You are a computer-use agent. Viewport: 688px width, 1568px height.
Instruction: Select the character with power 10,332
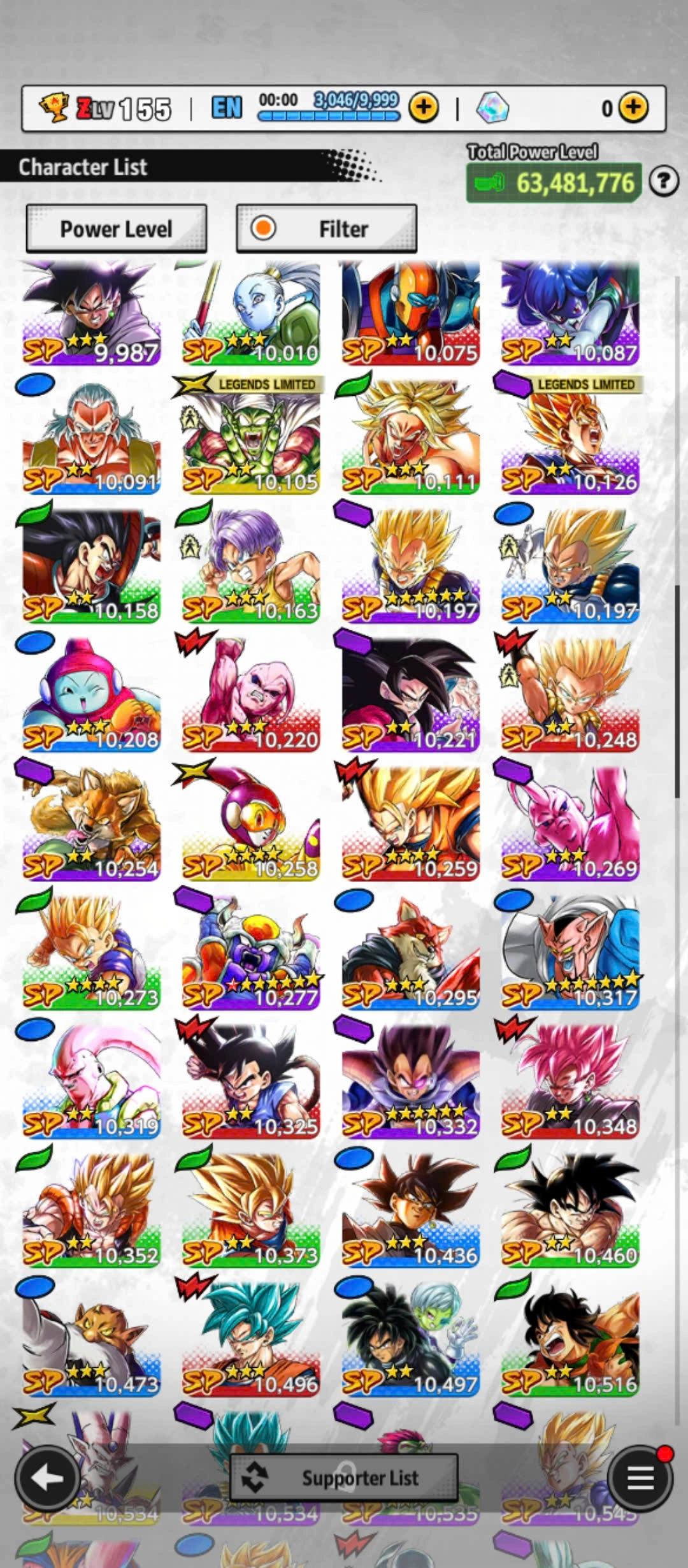pos(410,1081)
